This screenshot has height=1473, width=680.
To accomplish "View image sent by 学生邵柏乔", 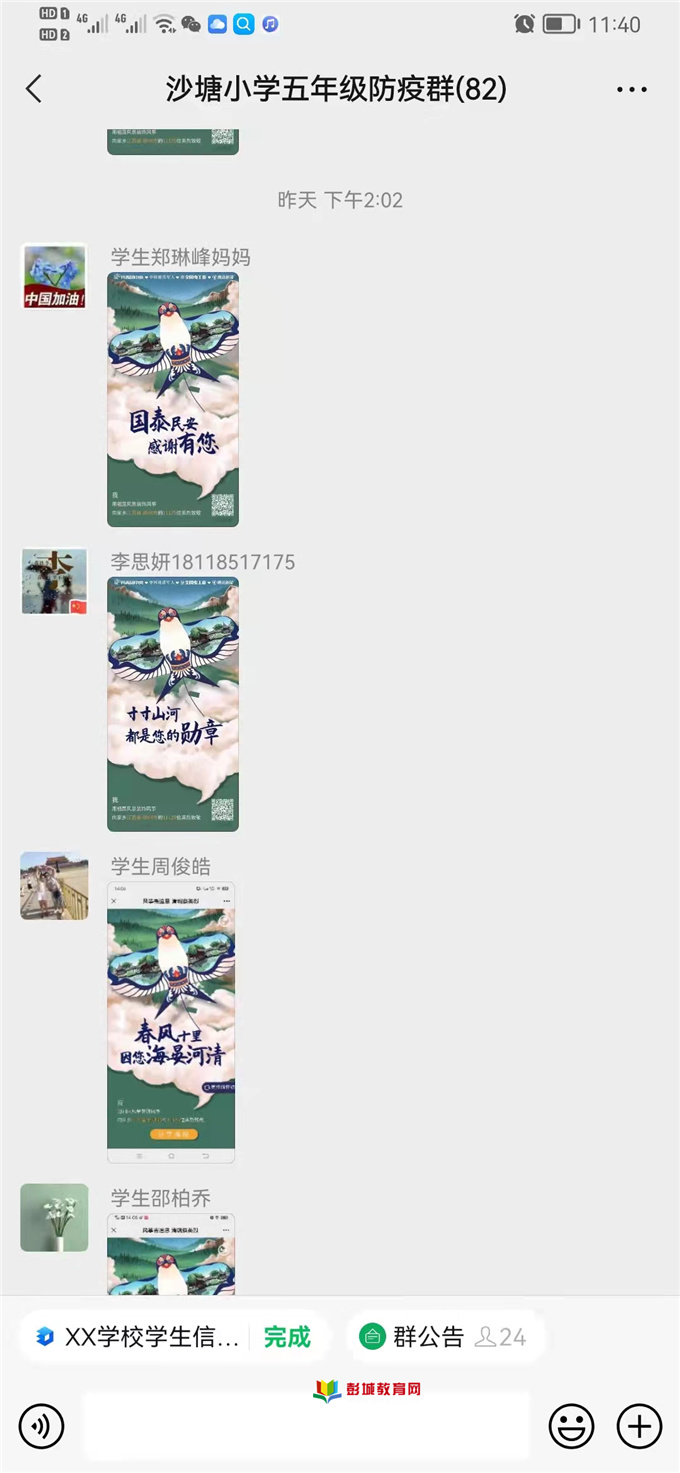I will (171, 1254).
